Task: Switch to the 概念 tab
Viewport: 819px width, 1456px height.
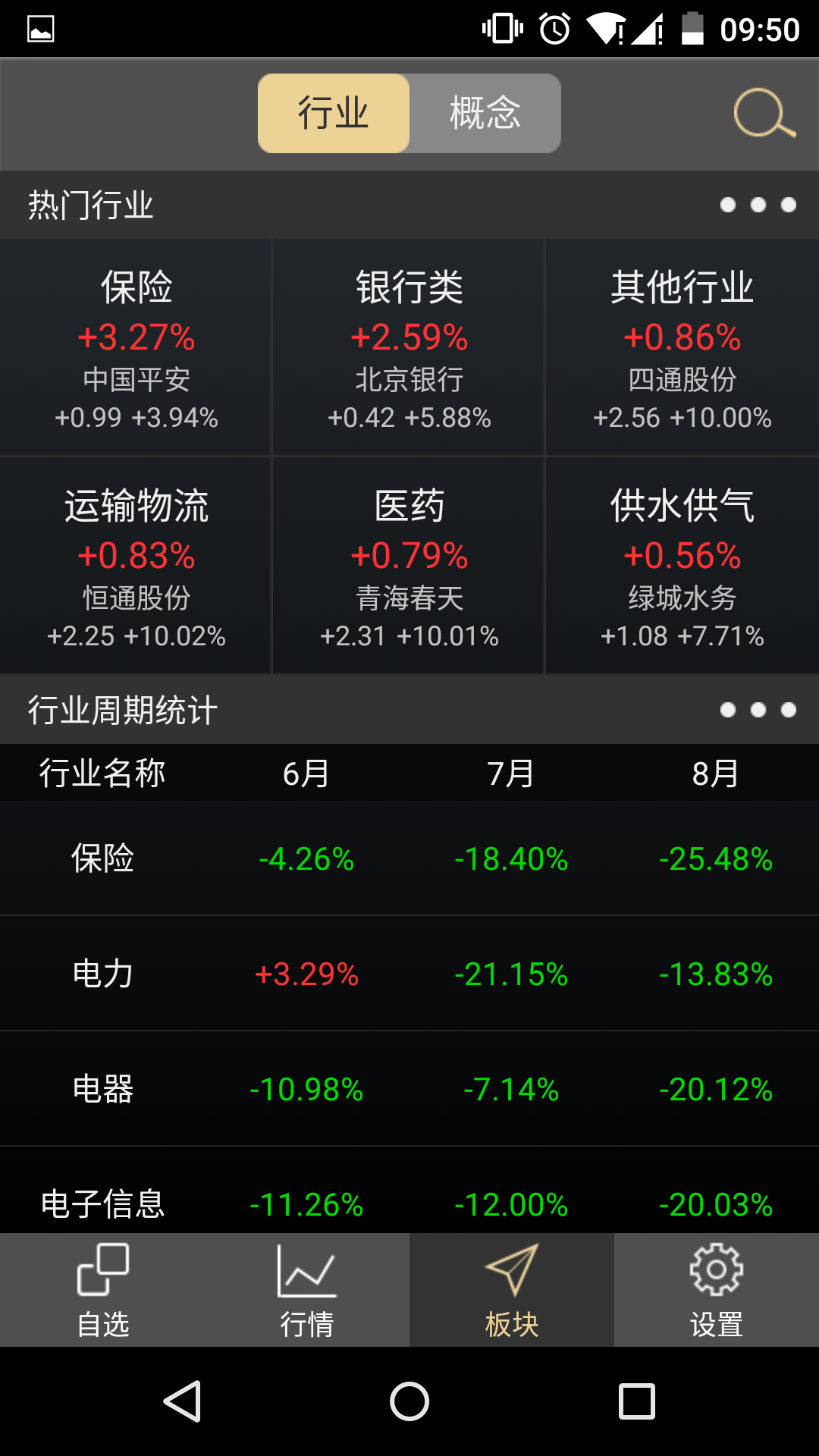Action: 485,113
